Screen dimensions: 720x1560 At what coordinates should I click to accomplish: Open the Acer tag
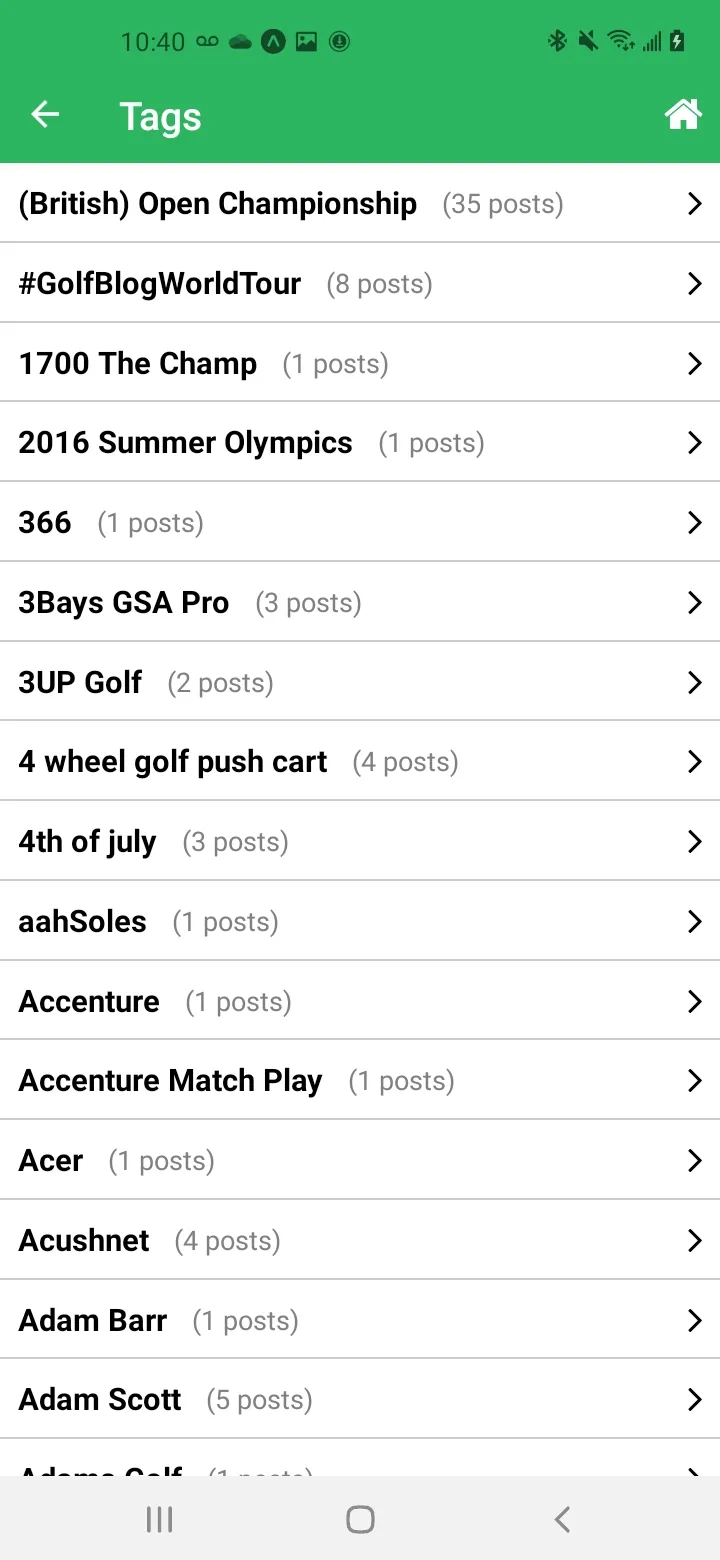[360, 1160]
